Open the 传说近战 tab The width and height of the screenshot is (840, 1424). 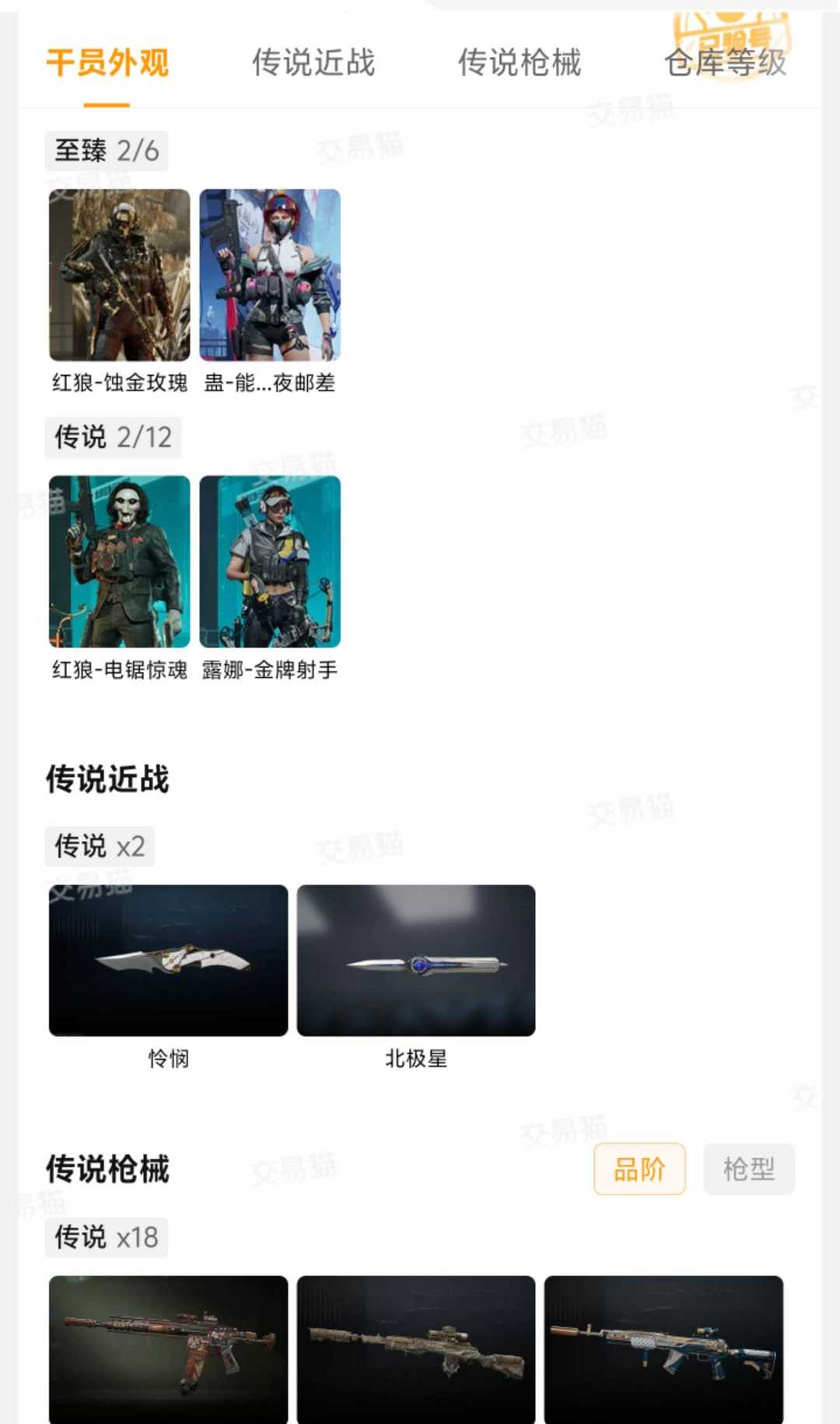coord(314,64)
